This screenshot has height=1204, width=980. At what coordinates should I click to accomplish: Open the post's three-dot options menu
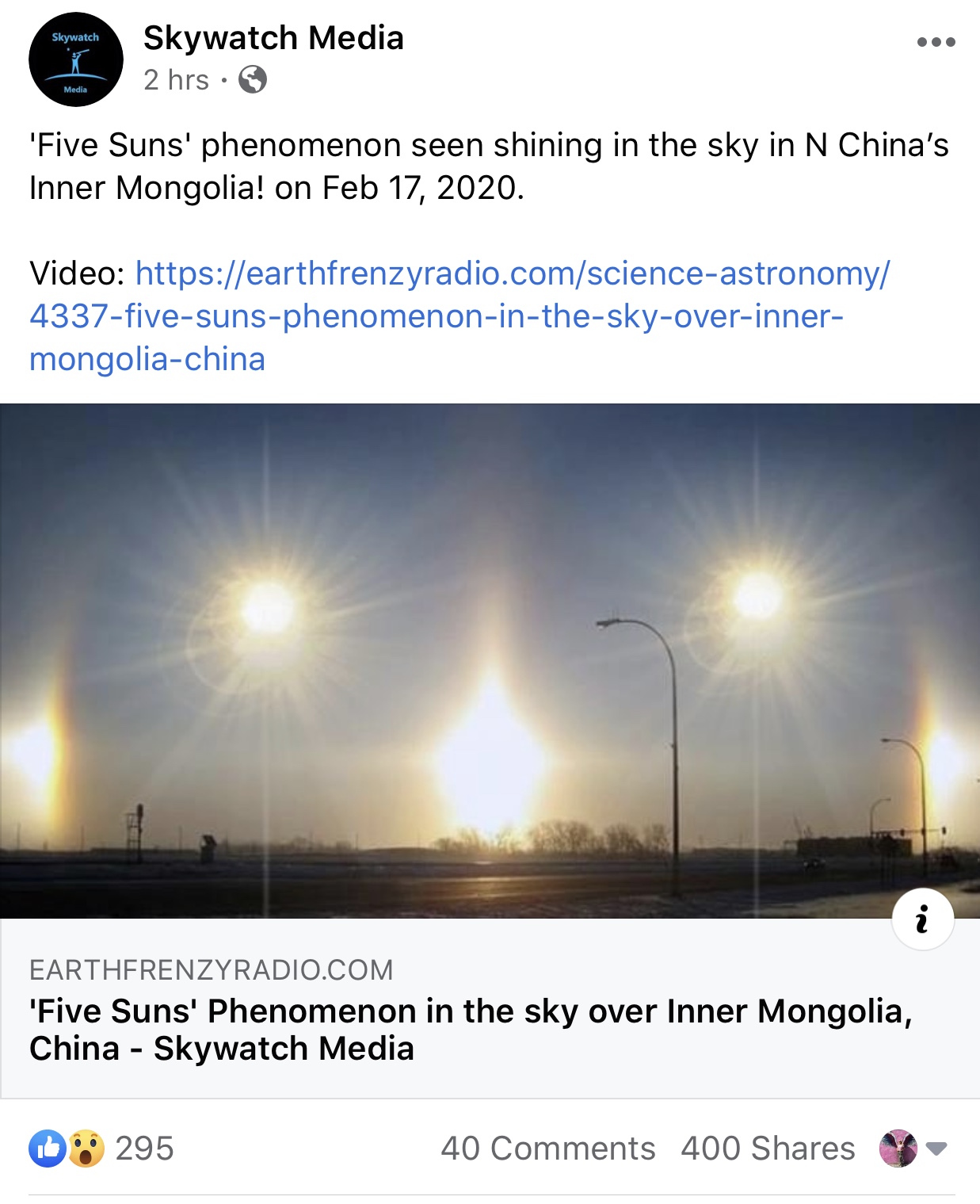(x=936, y=42)
